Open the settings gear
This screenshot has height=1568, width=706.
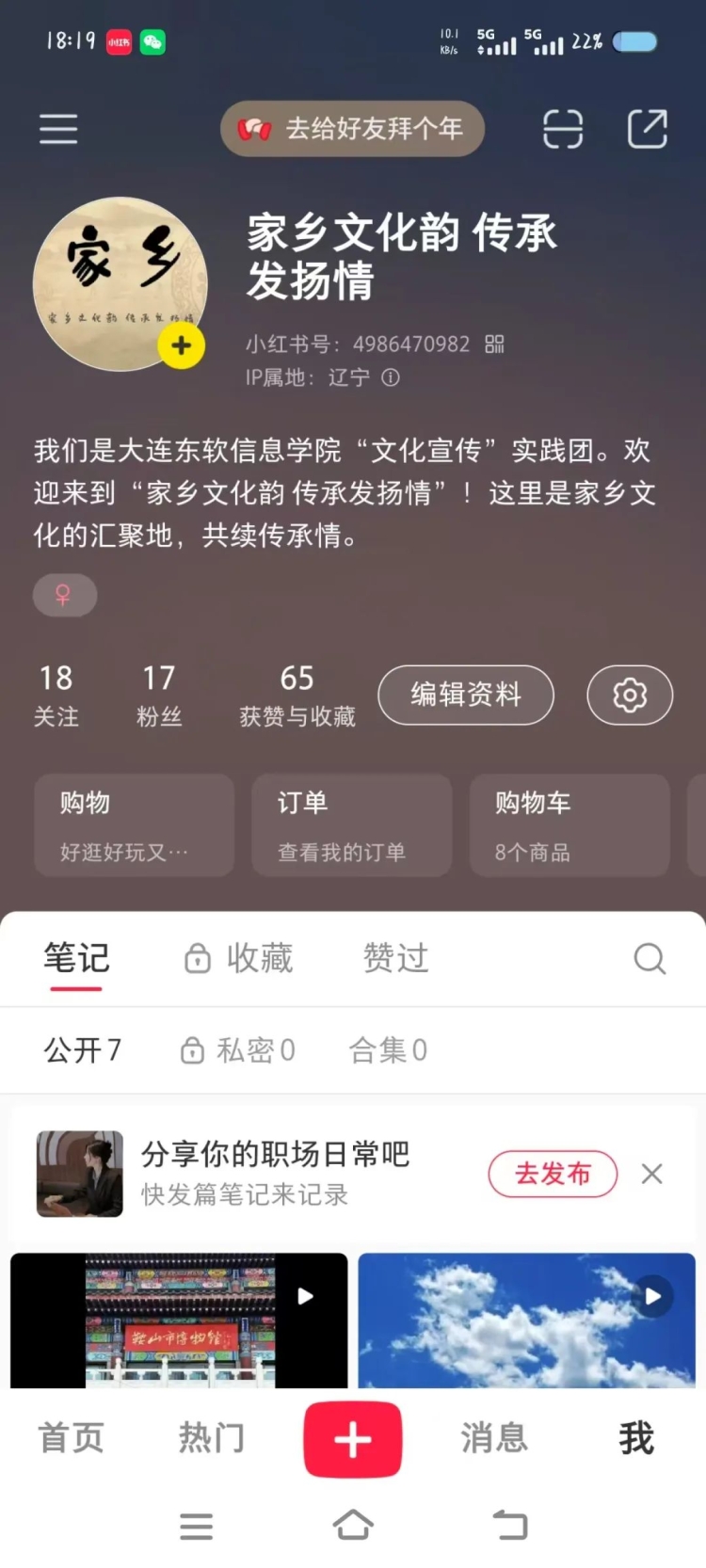click(630, 696)
